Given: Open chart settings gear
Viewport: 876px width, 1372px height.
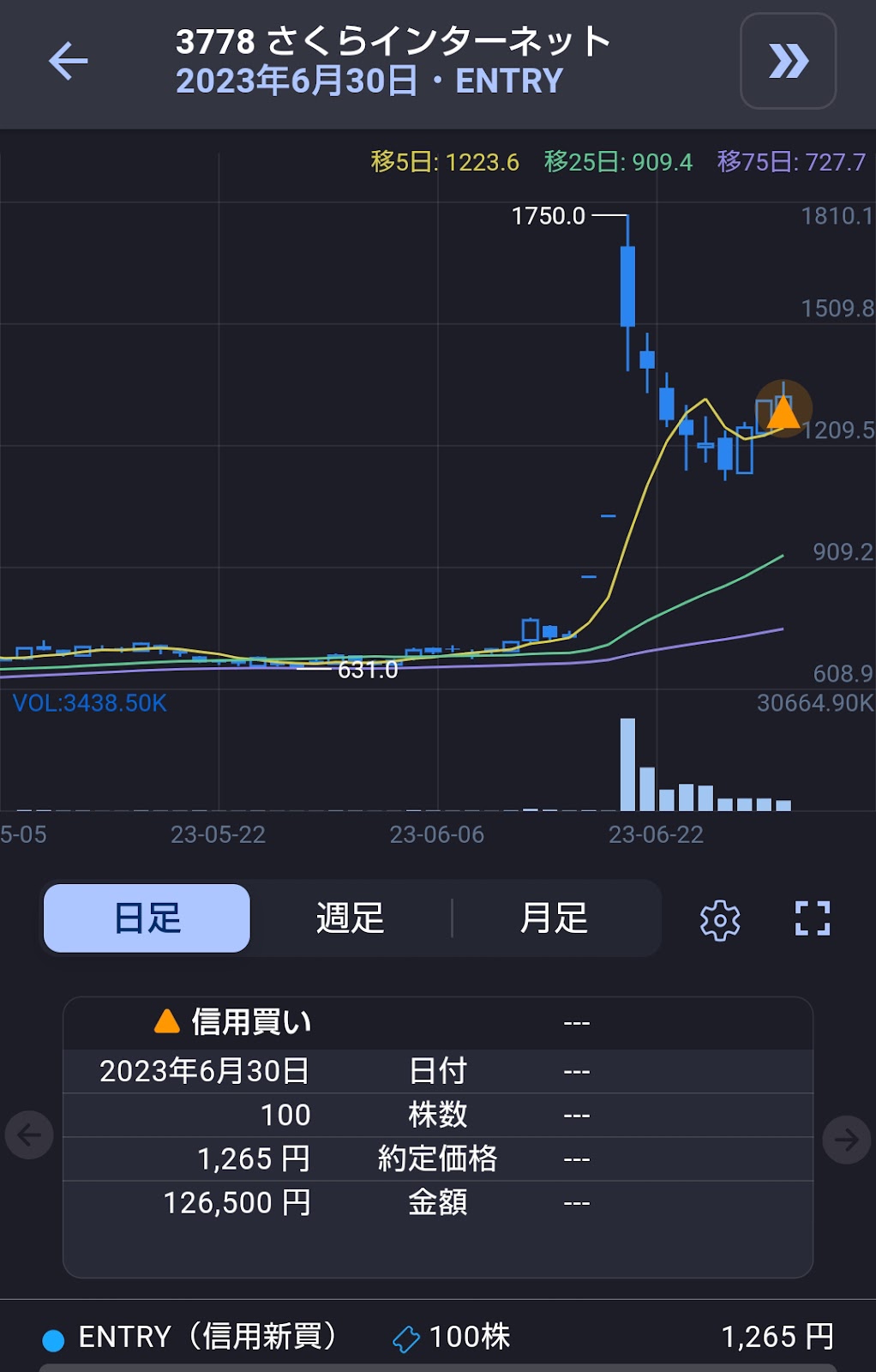Looking at the screenshot, I should click(720, 920).
